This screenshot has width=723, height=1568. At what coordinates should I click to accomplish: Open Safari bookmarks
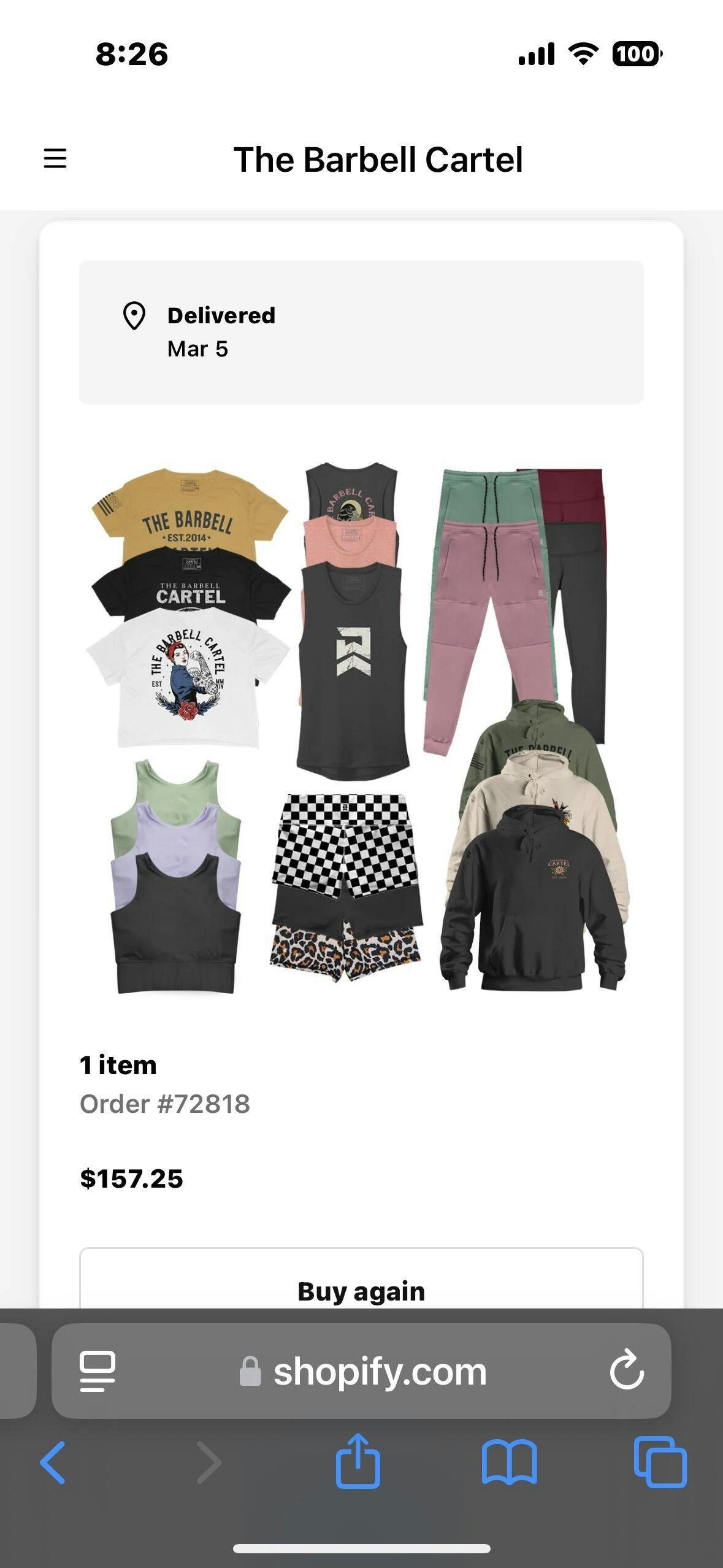(510, 1463)
